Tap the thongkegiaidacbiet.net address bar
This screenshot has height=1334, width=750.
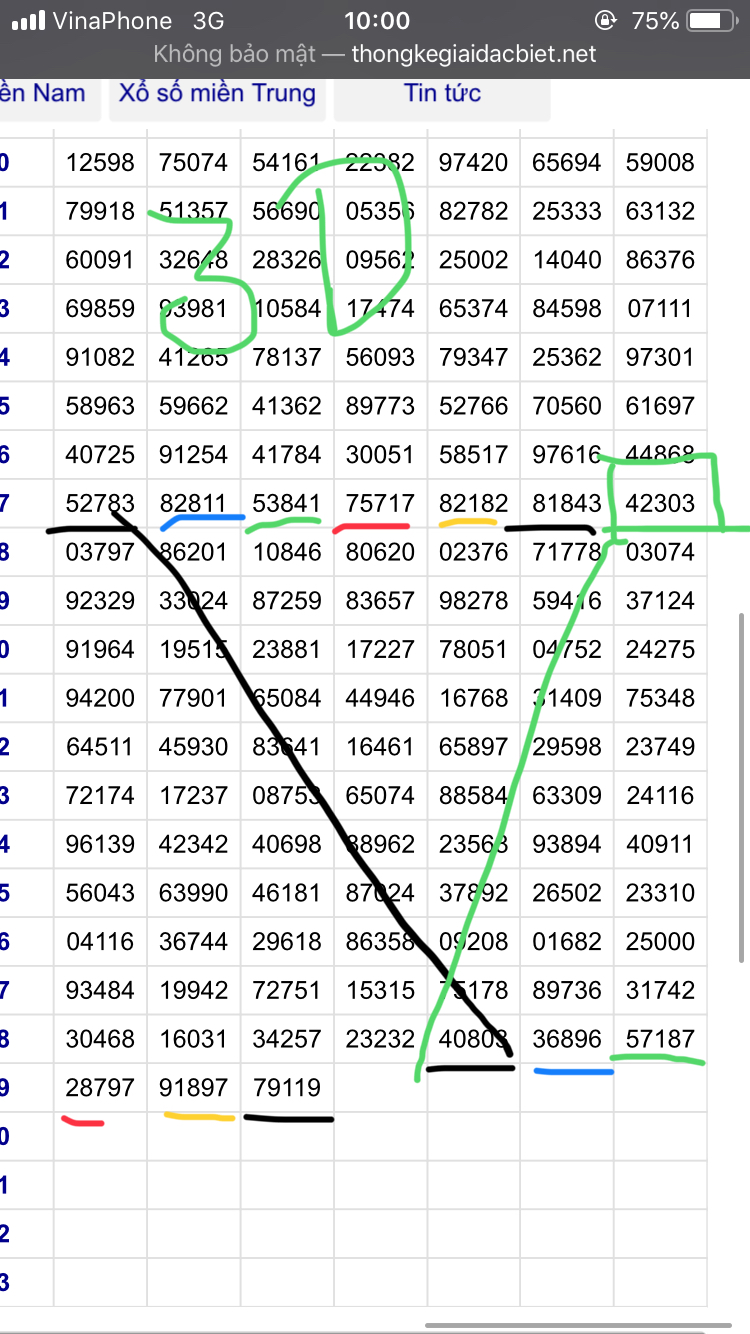coord(375,54)
